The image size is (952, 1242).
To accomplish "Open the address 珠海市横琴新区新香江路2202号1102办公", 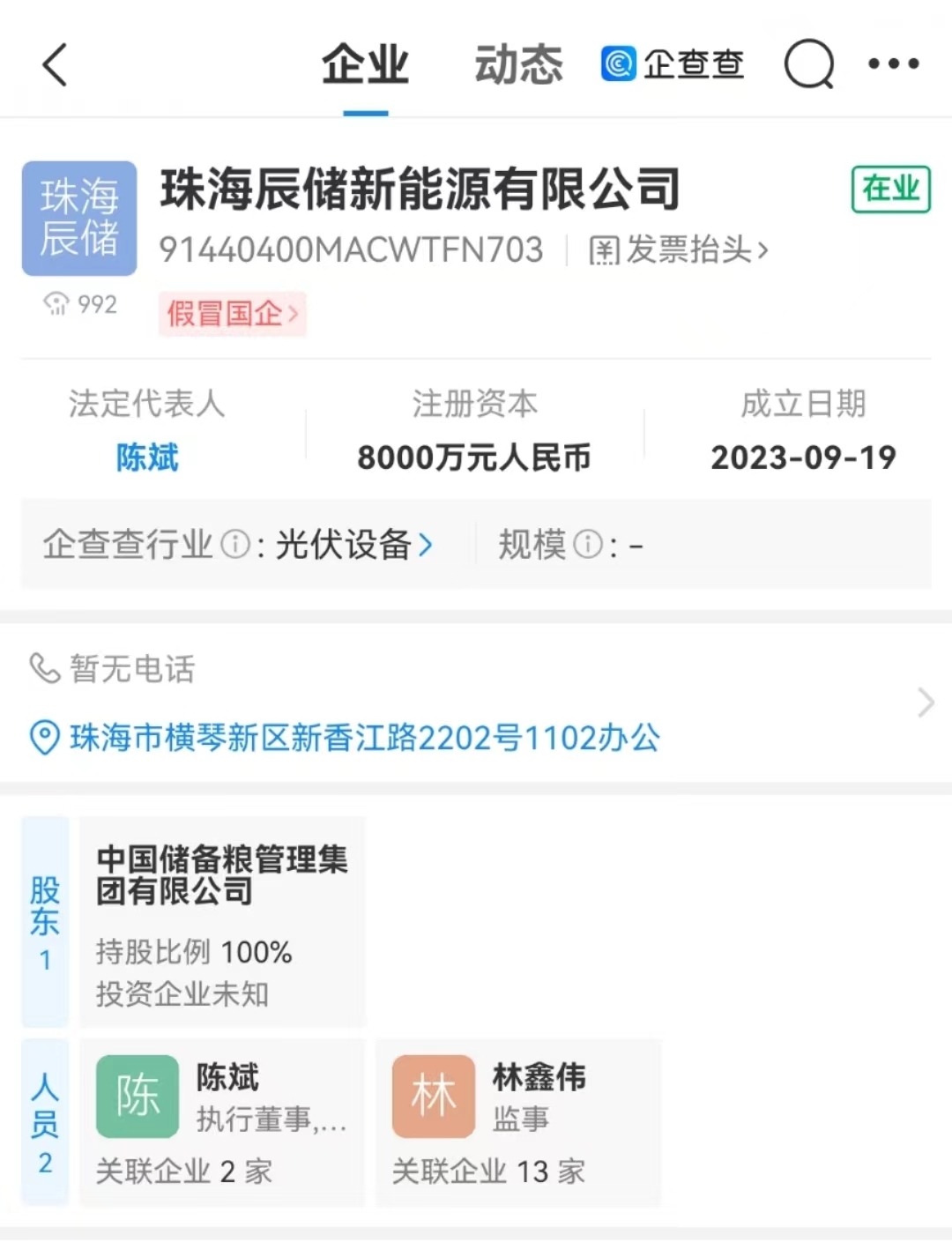I will point(364,738).
